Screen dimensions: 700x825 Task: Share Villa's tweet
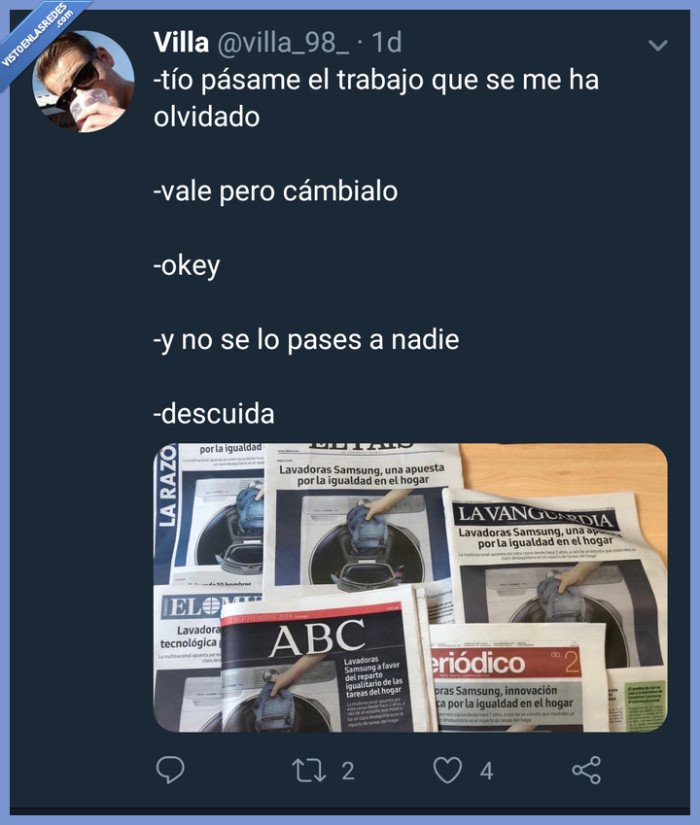coord(586,770)
